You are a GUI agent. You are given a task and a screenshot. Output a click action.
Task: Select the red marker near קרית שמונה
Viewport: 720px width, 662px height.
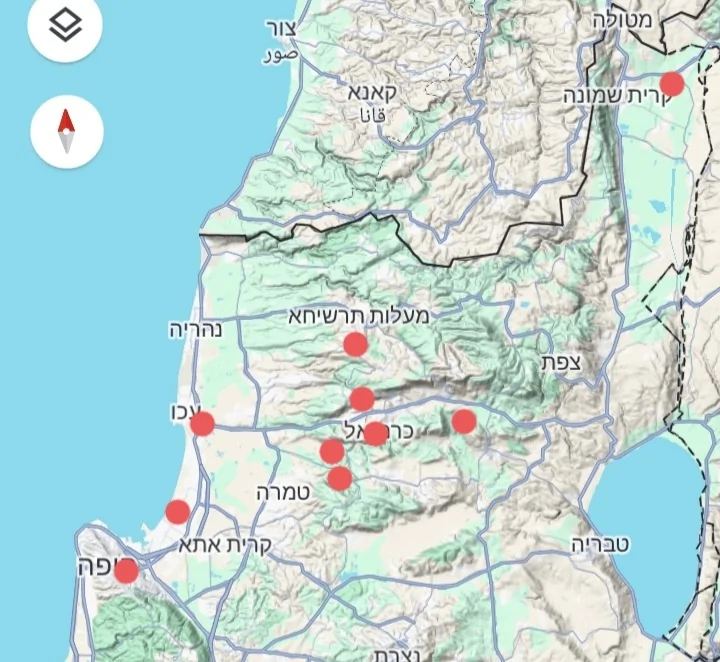click(672, 84)
